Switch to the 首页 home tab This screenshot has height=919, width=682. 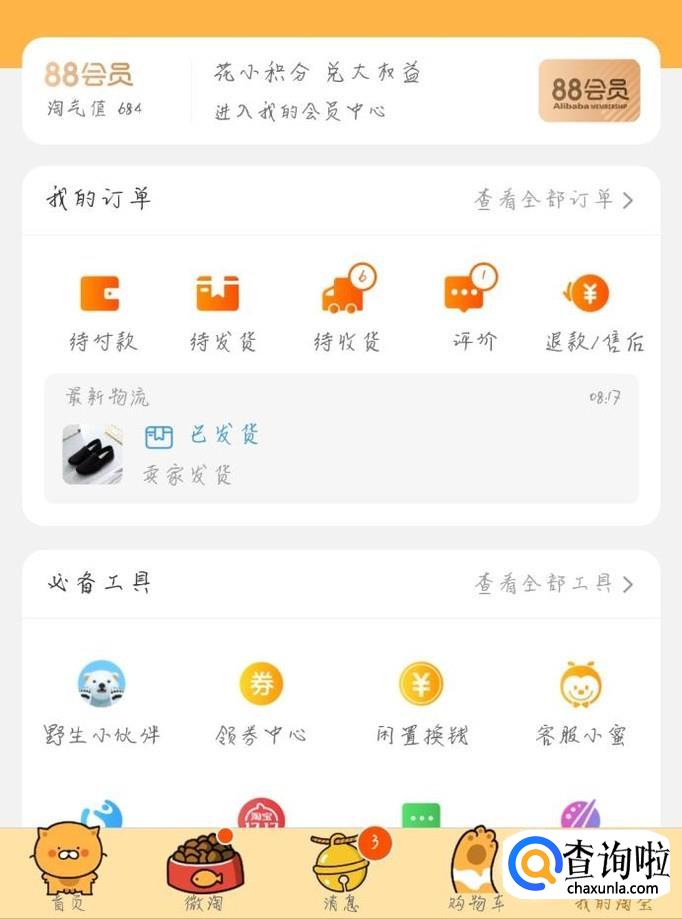click(68, 868)
